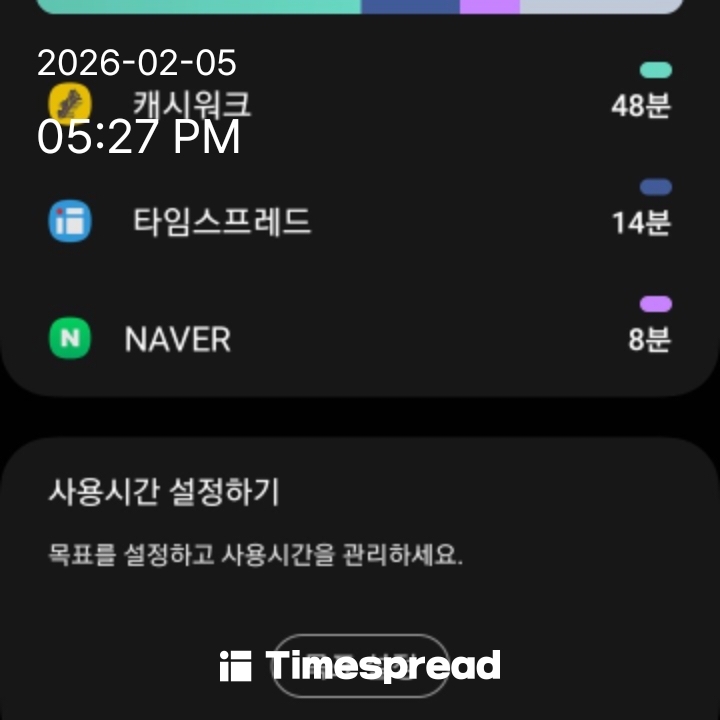Open the 캐시워크 usage details row

click(360, 102)
